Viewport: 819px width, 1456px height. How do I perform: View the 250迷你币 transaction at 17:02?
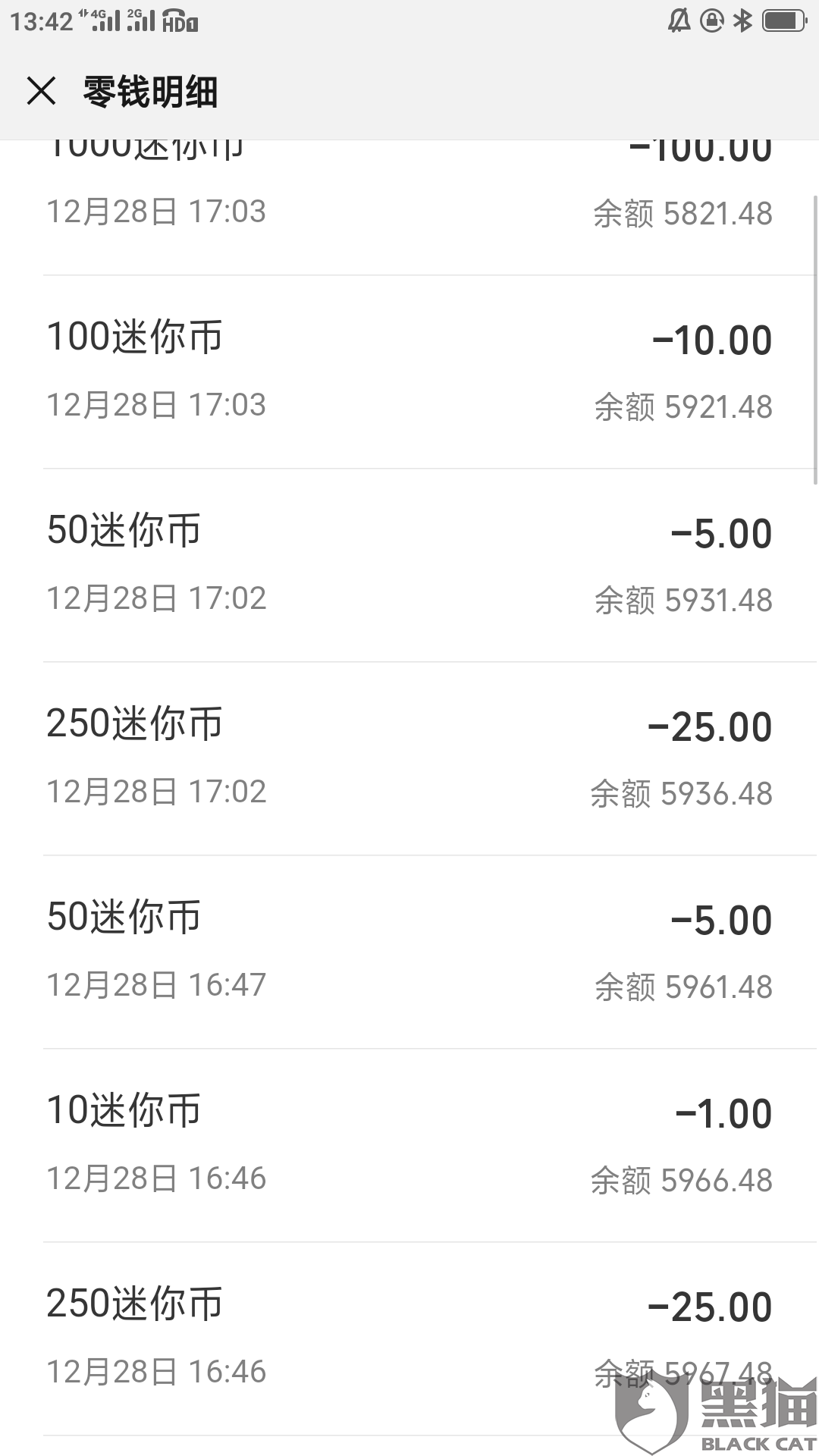pos(409,758)
